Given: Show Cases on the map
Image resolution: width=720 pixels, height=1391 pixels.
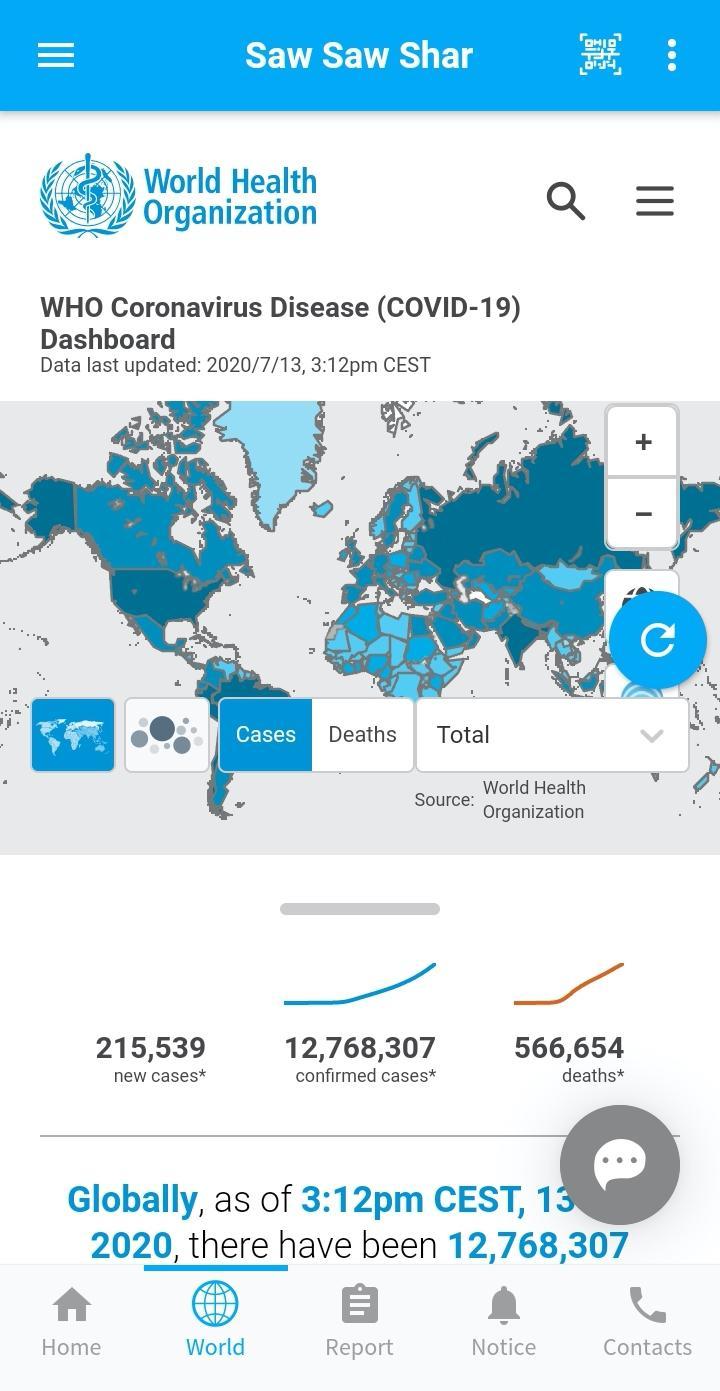Looking at the screenshot, I should 266,735.
